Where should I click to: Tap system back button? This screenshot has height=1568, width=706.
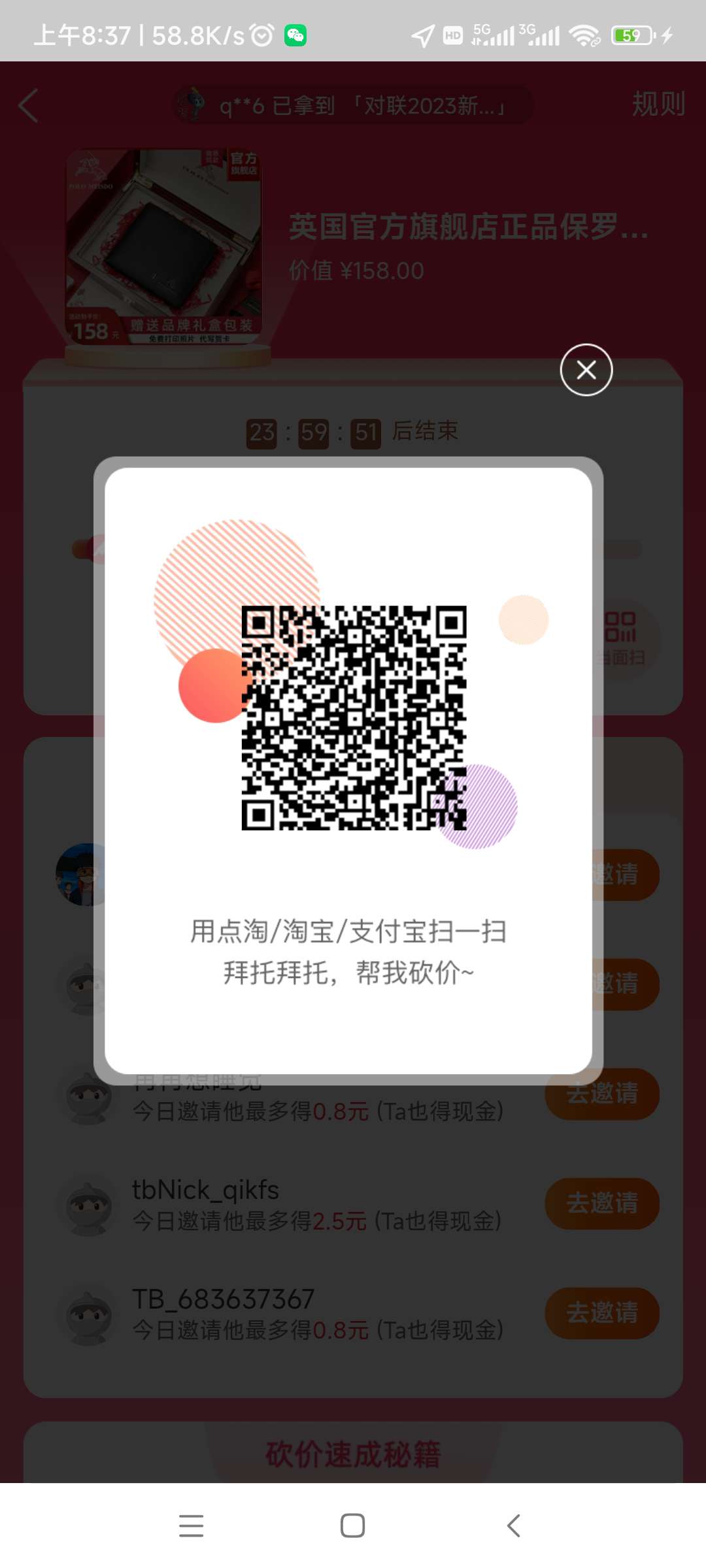(514, 1526)
